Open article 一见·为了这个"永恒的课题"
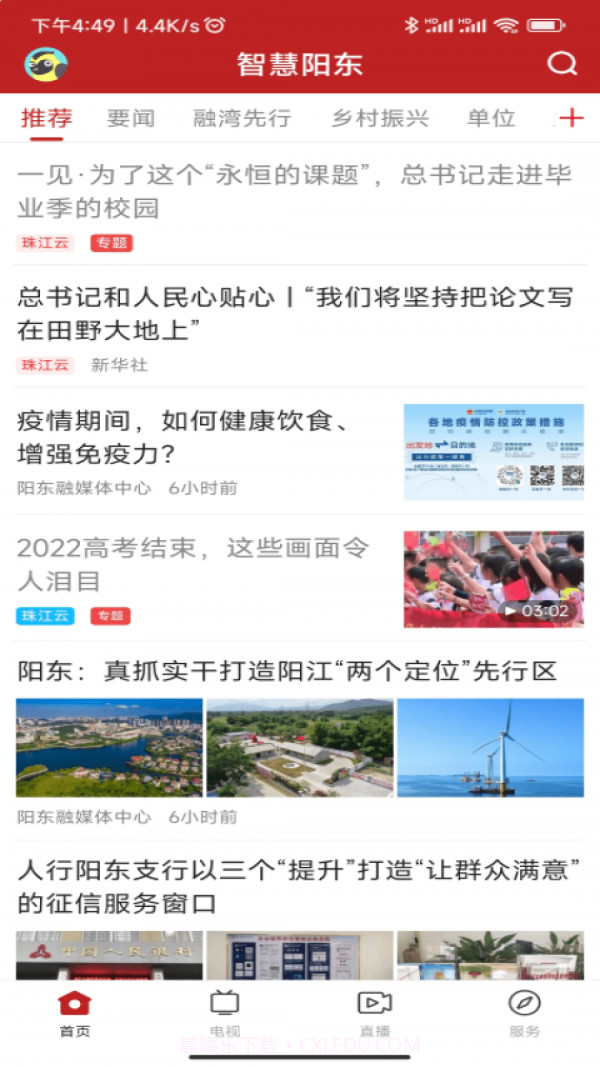The width and height of the screenshot is (600, 1067). [x=295, y=192]
